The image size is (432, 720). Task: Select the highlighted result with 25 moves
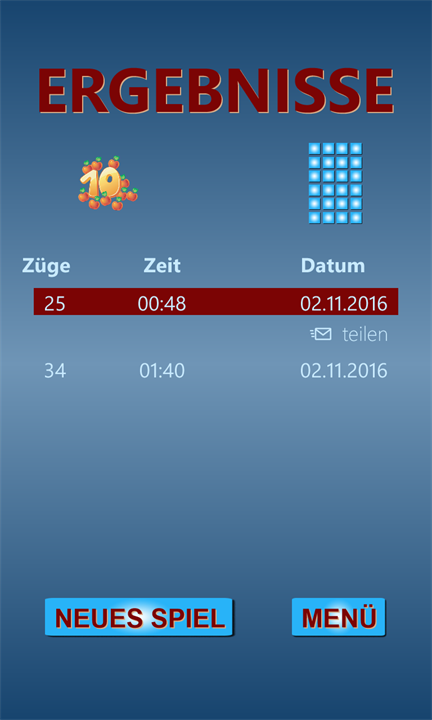pyautogui.click(x=216, y=302)
